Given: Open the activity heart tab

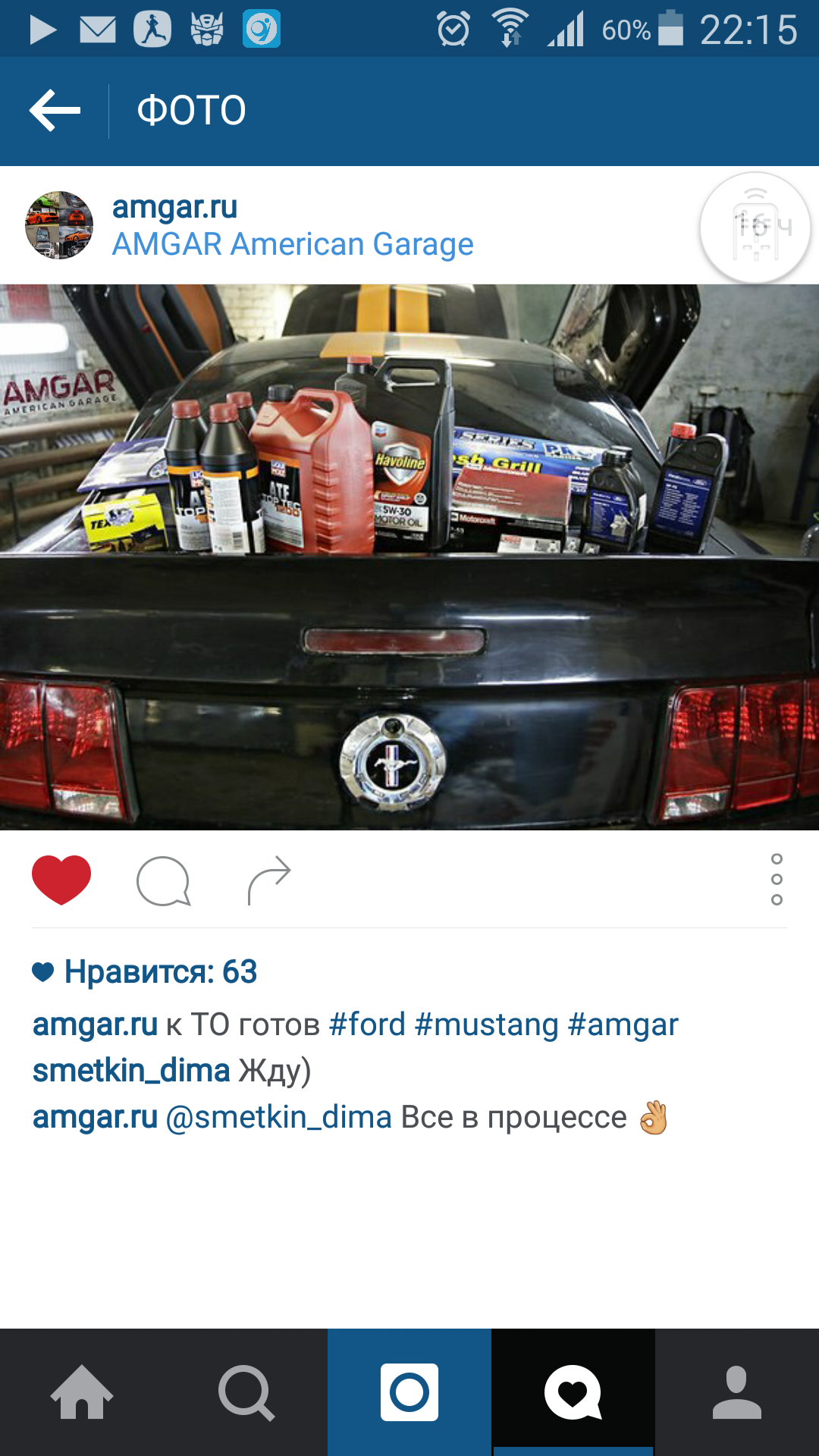Looking at the screenshot, I should (573, 1392).
